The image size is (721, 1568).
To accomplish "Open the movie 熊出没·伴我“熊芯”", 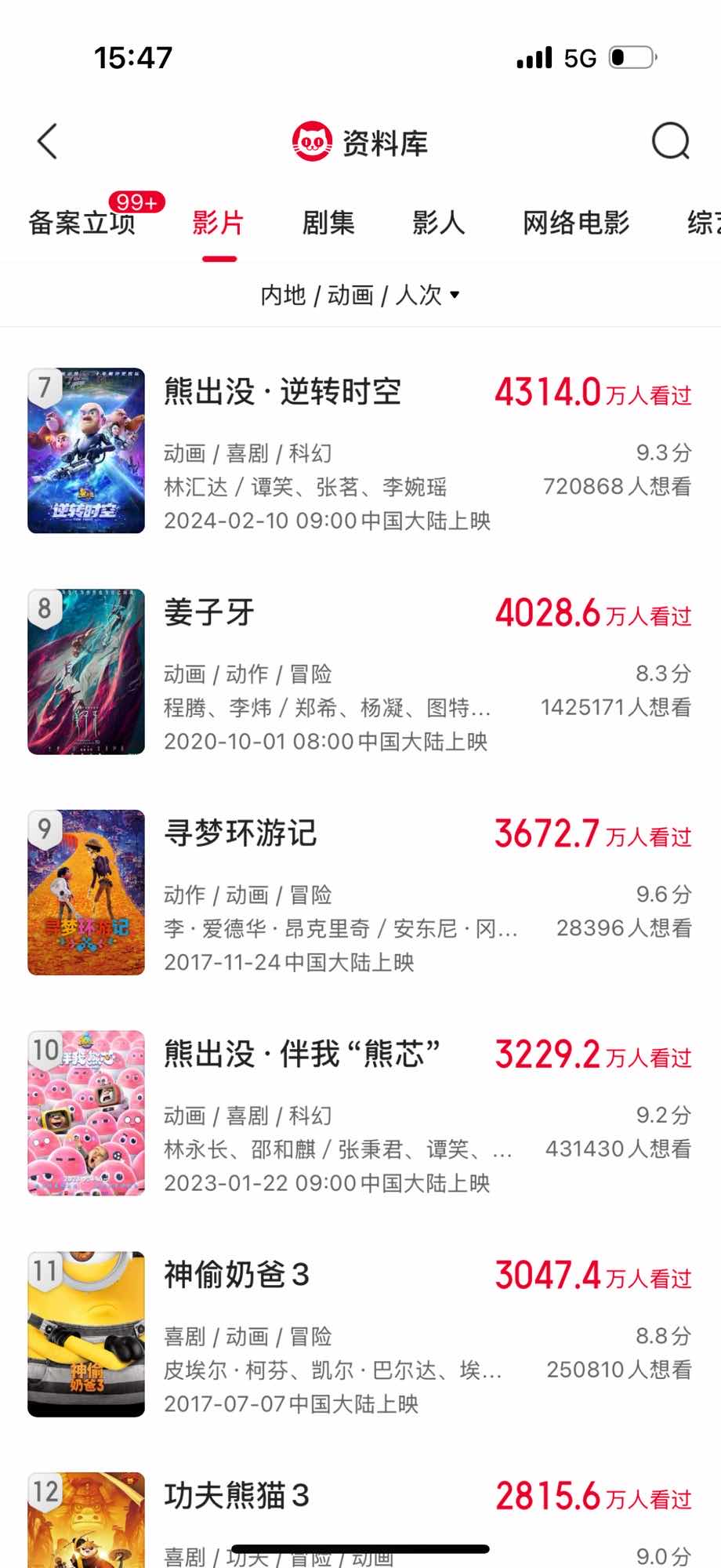I will [x=302, y=1054].
